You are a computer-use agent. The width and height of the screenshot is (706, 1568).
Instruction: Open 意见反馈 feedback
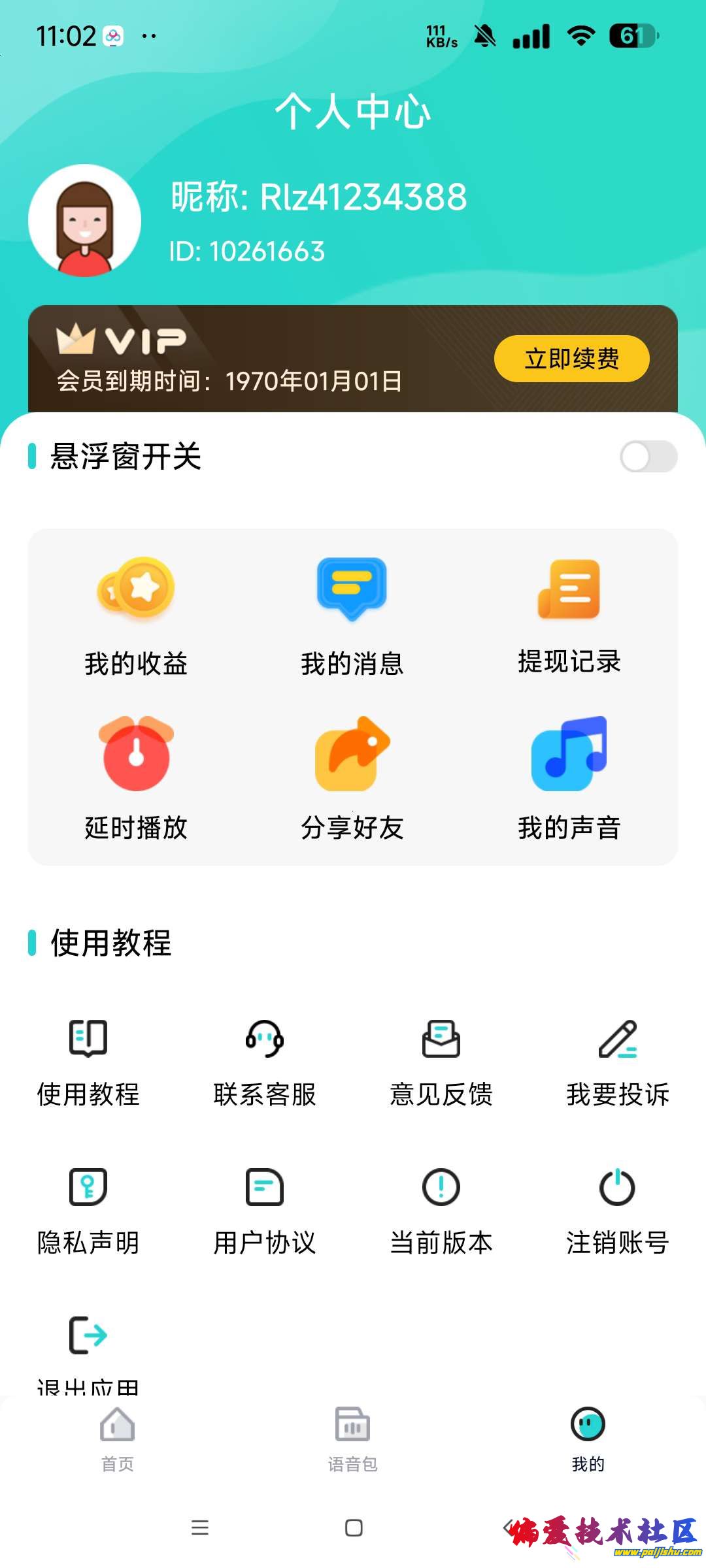tap(441, 1062)
